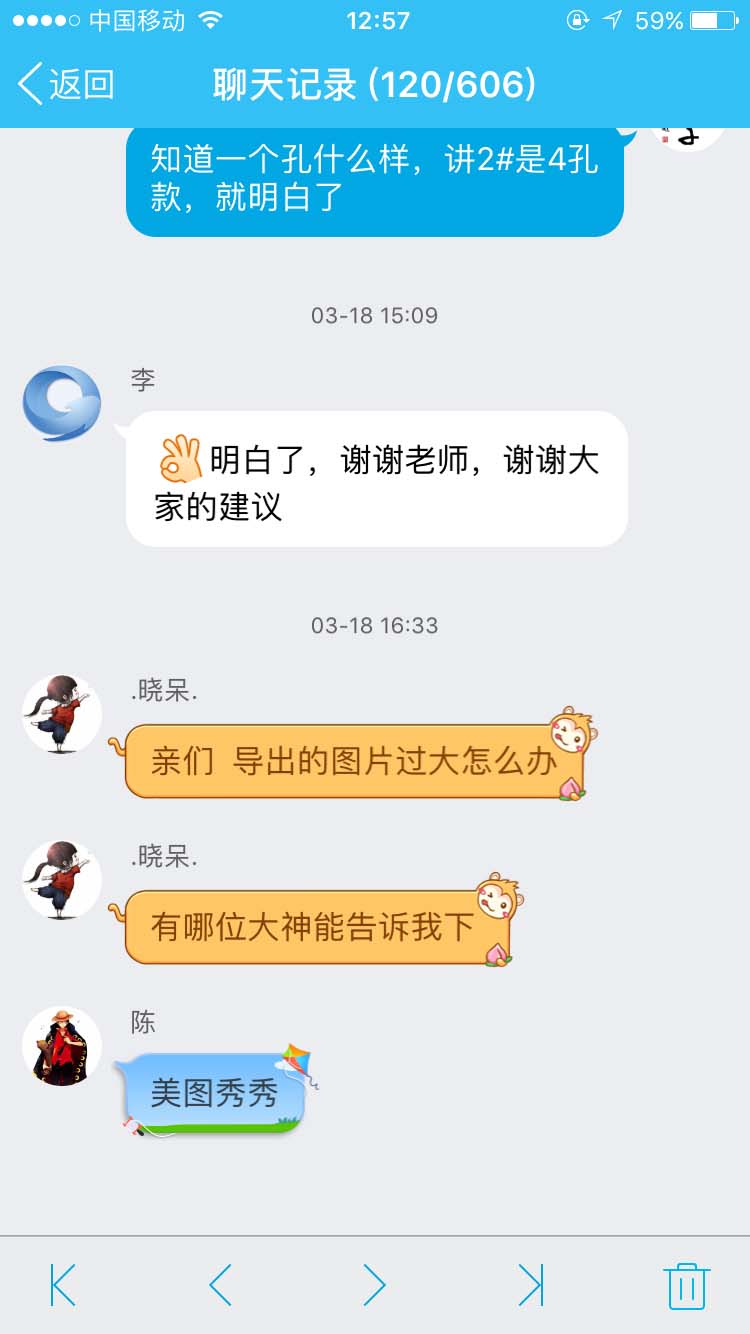Tap the blue message about the 4-hole model
This screenshot has height=1334, width=750.
375,185
